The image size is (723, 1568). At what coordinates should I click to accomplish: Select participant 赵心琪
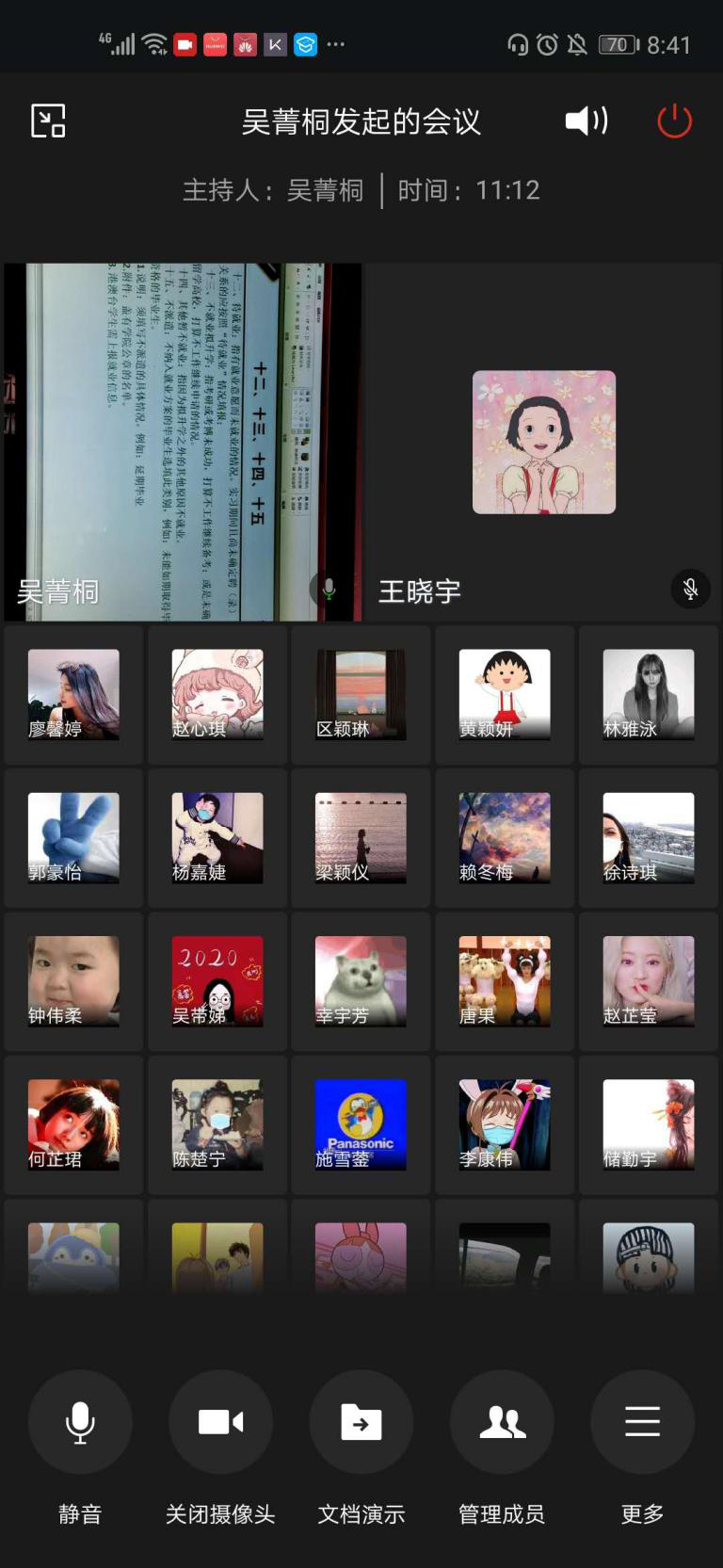pos(217,695)
